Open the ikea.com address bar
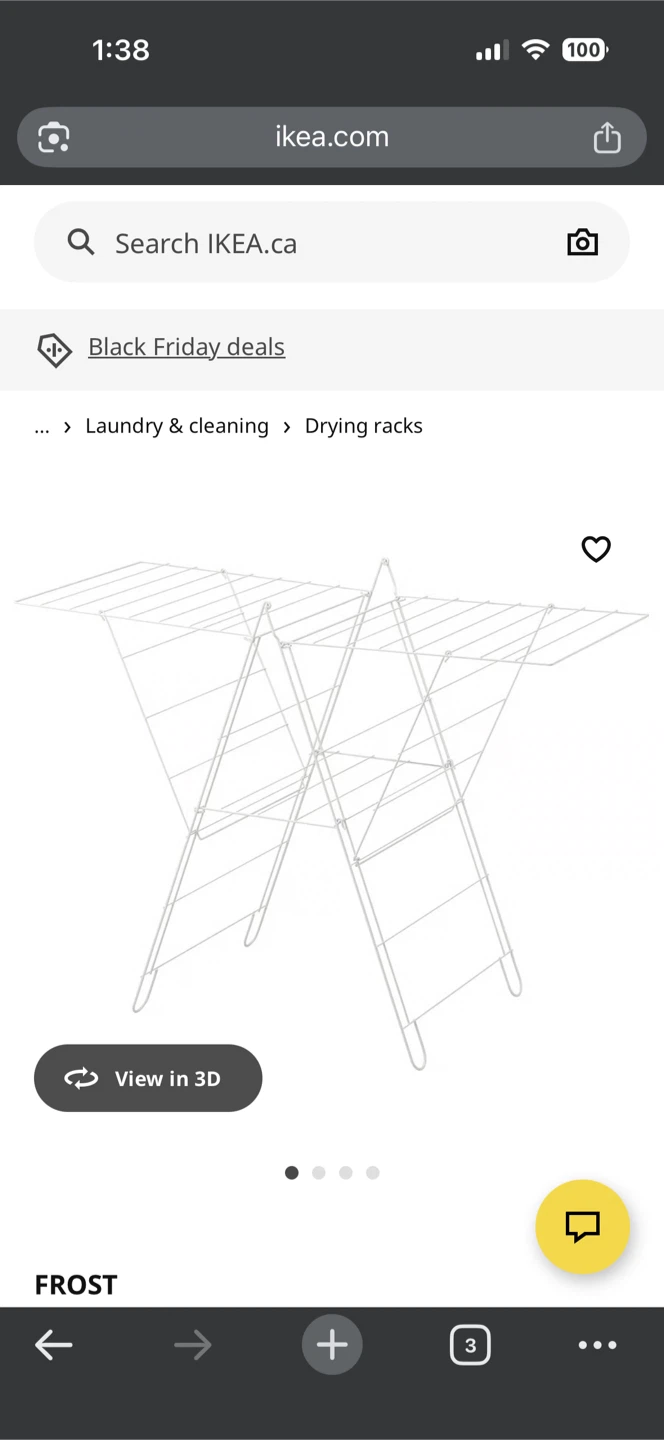The width and height of the screenshot is (664, 1440). tap(331, 137)
